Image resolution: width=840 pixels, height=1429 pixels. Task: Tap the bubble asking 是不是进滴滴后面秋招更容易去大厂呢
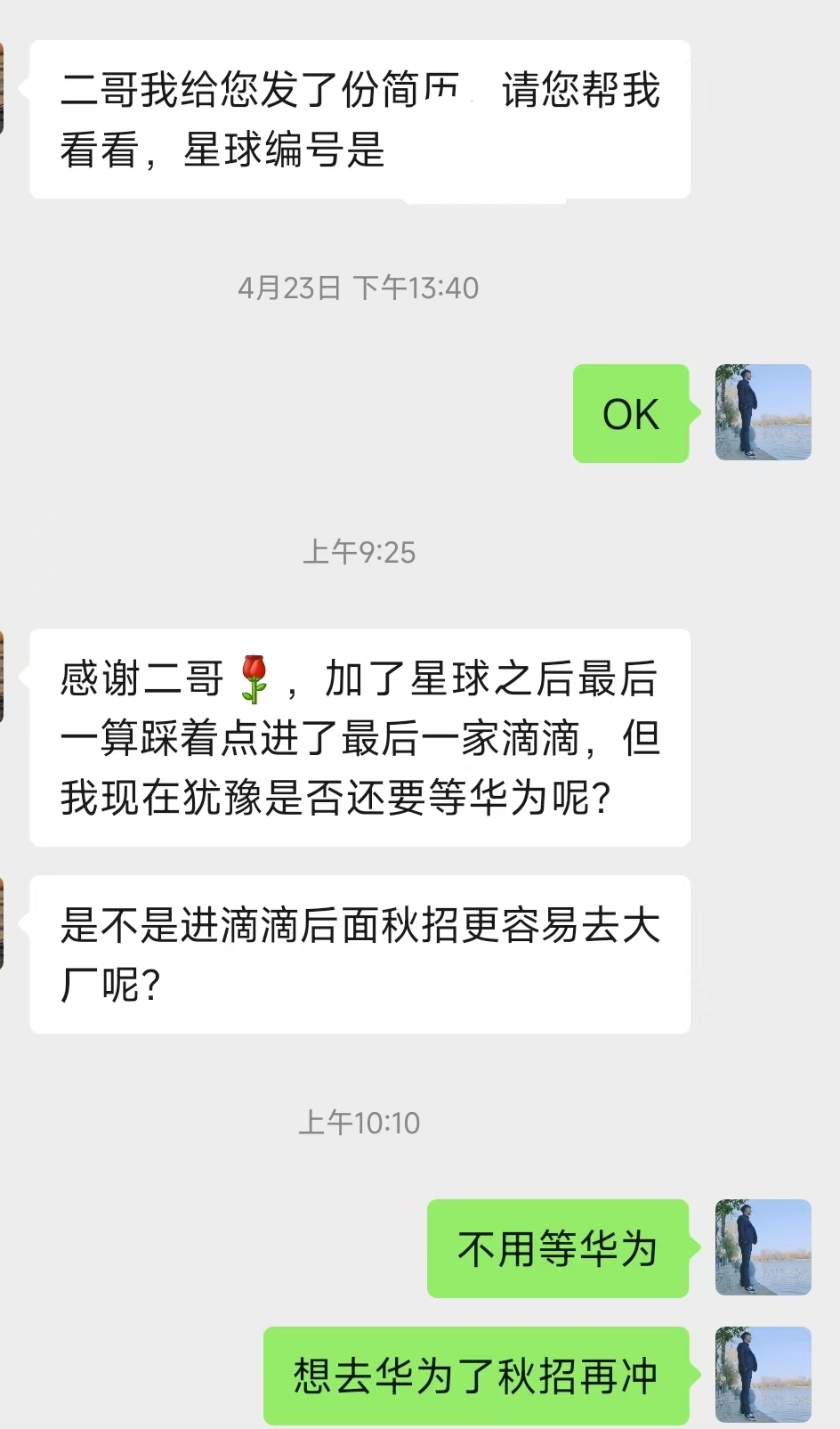[359, 954]
